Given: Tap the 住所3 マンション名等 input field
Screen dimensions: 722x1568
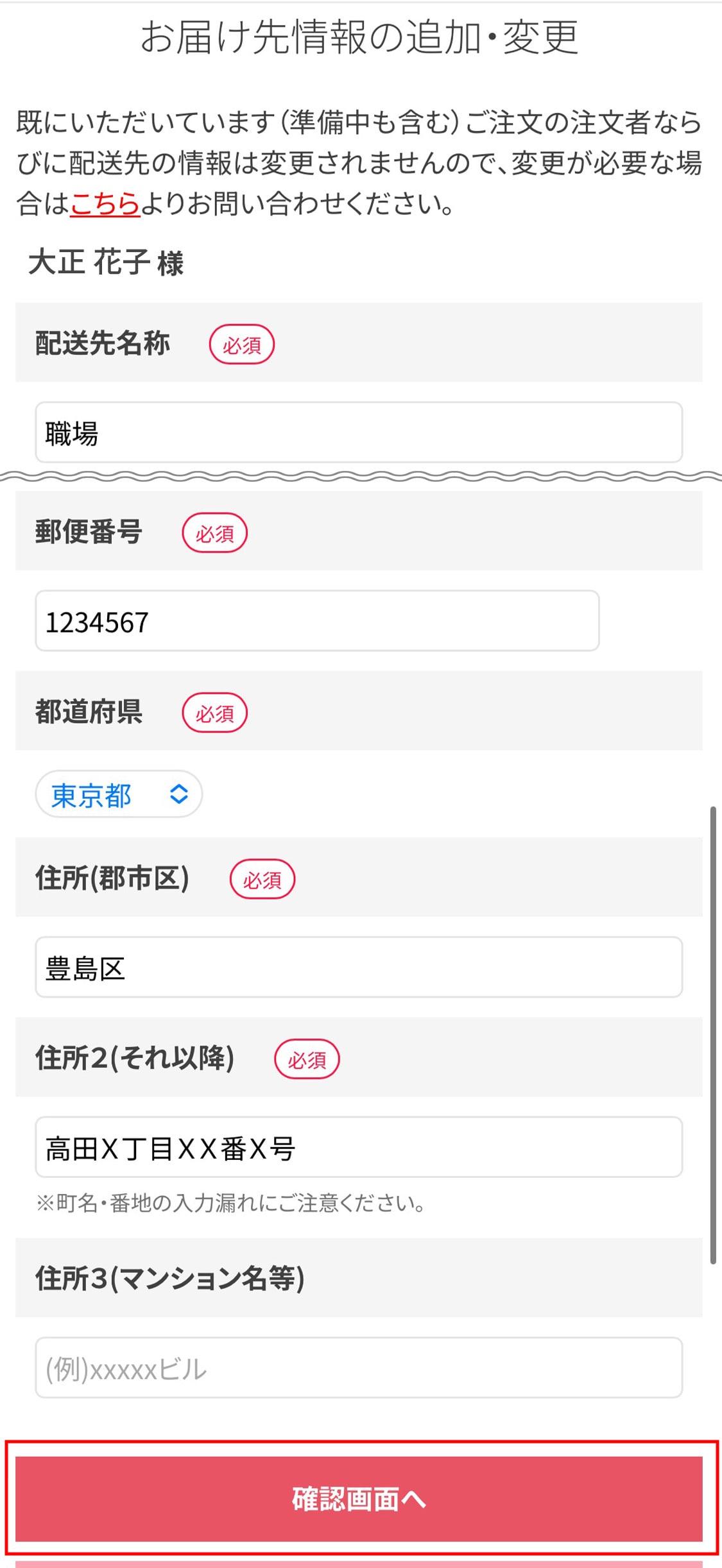Looking at the screenshot, I should (x=359, y=1368).
